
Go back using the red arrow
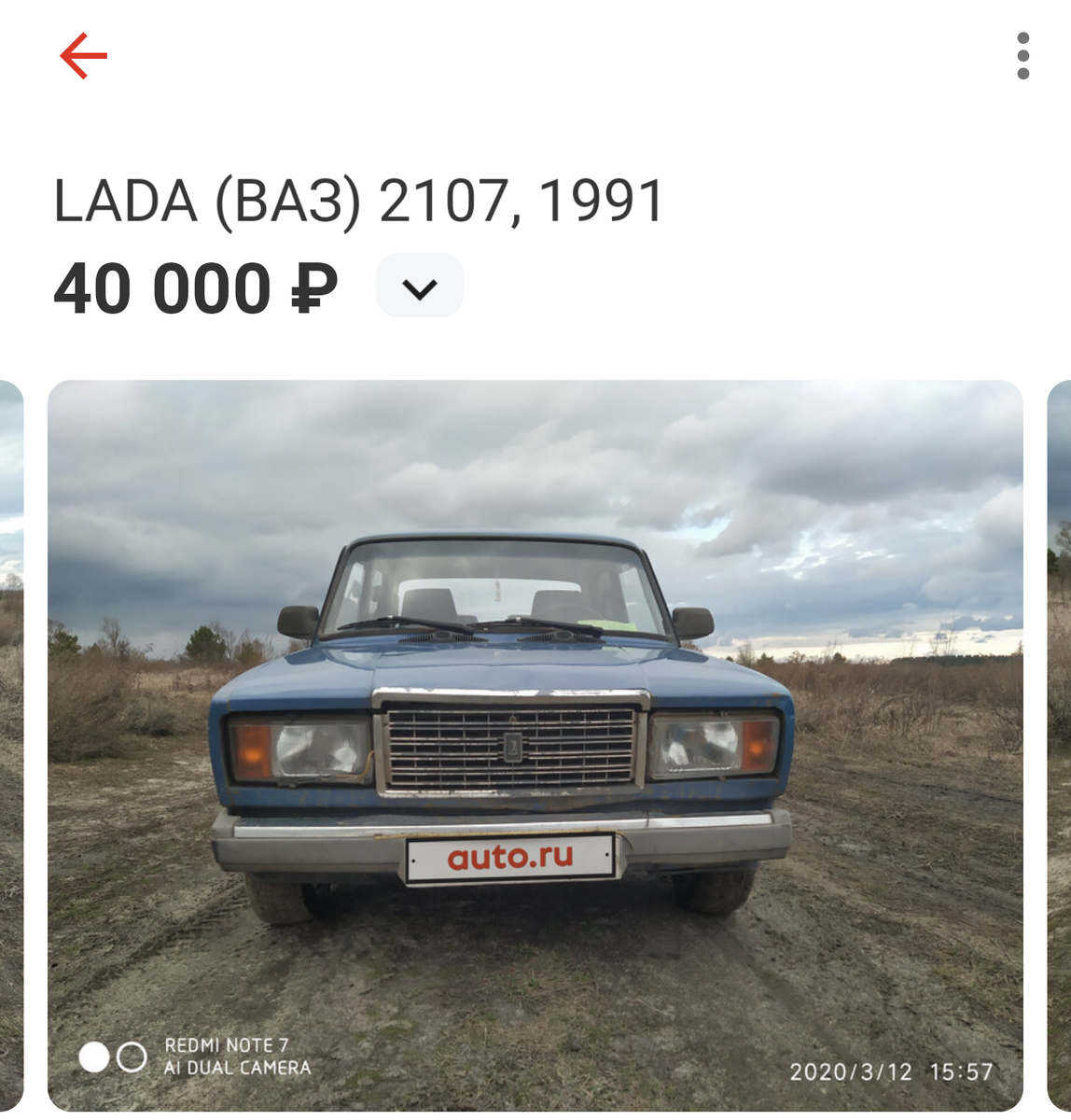[x=84, y=56]
